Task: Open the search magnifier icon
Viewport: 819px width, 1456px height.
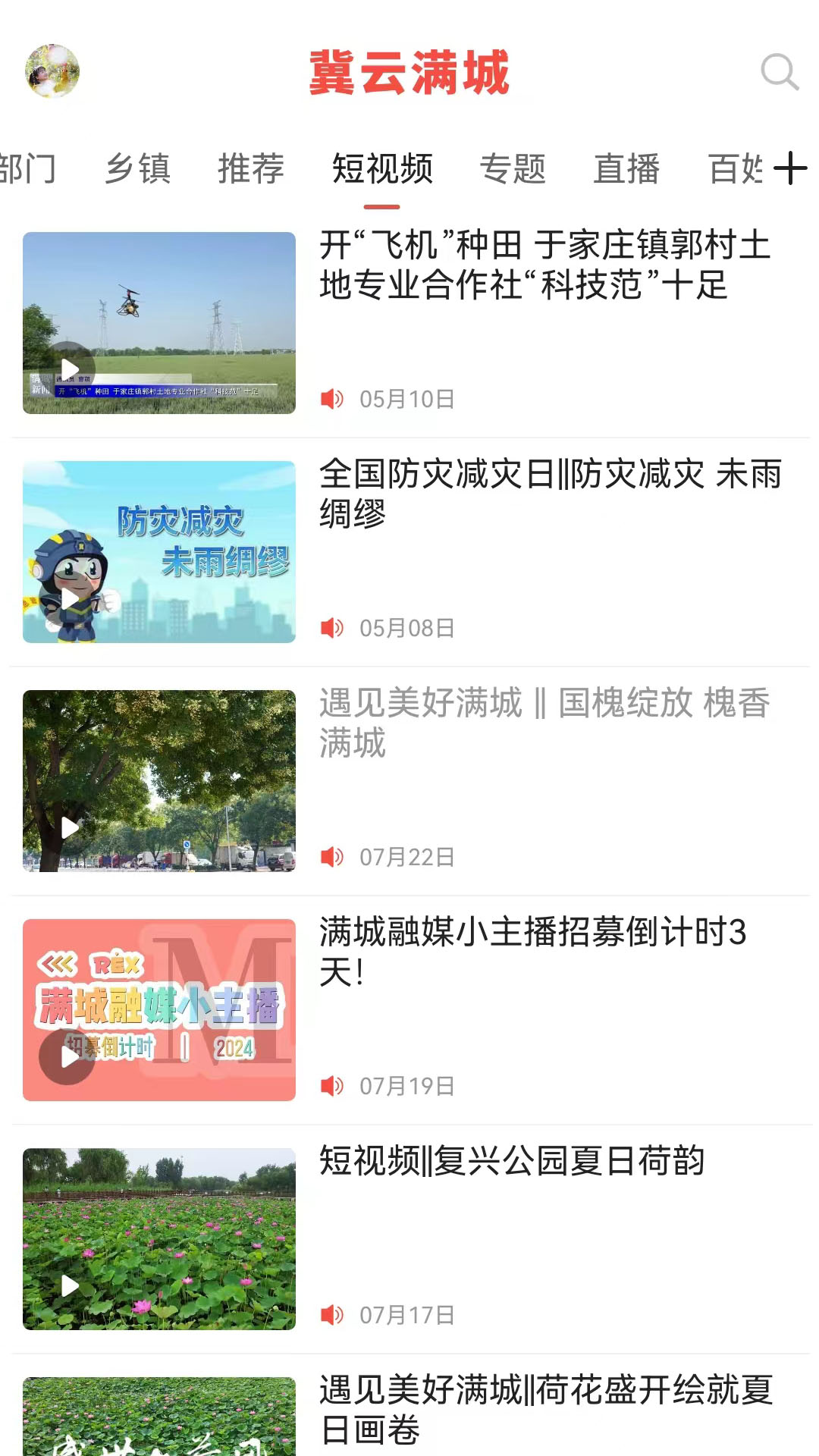Action: coord(780,72)
